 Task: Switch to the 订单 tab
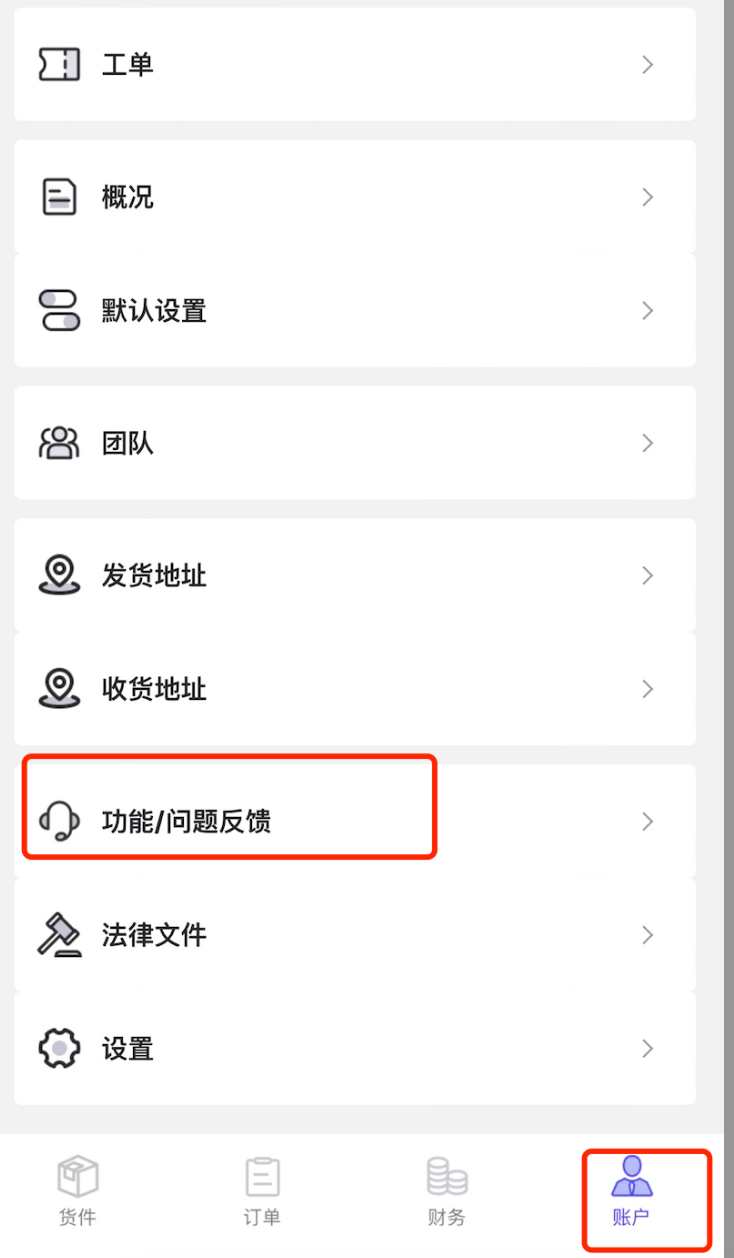pyautogui.click(x=262, y=1191)
